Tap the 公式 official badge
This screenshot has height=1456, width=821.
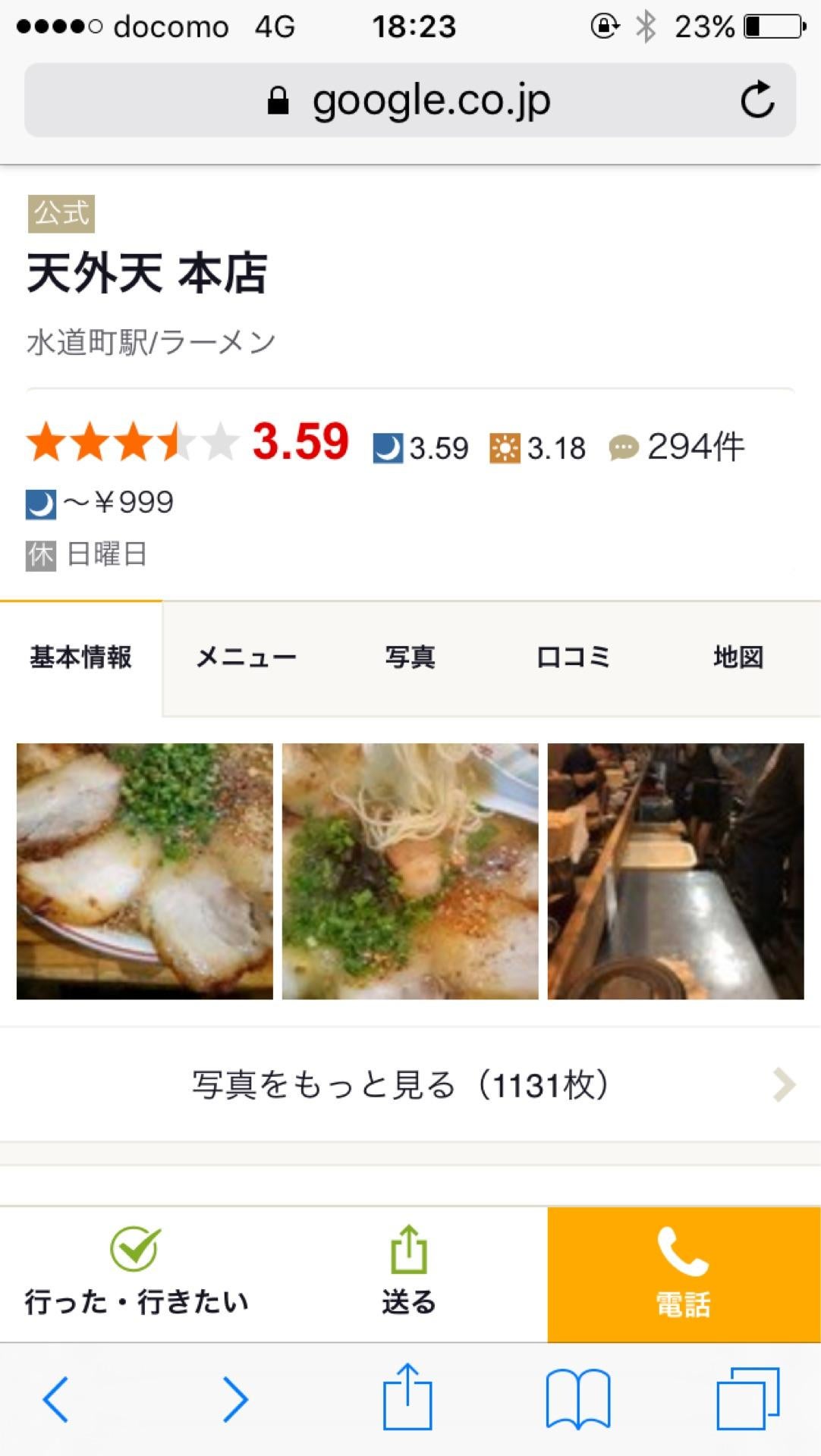point(60,213)
